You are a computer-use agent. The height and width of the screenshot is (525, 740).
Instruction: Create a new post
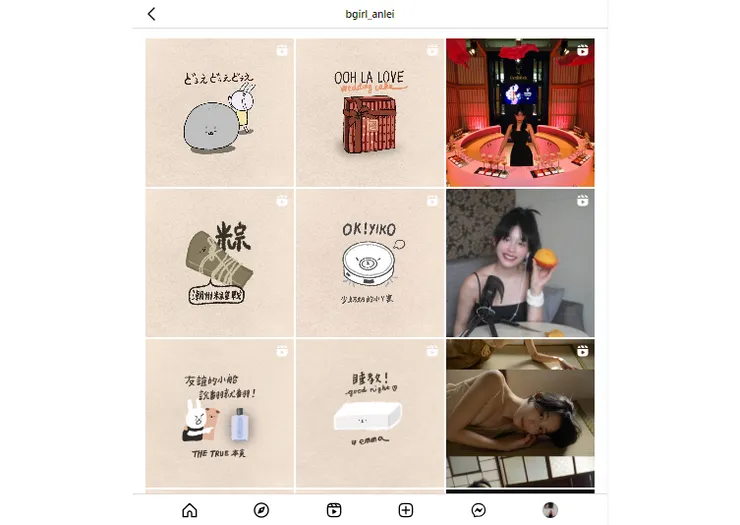[x=406, y=510]
